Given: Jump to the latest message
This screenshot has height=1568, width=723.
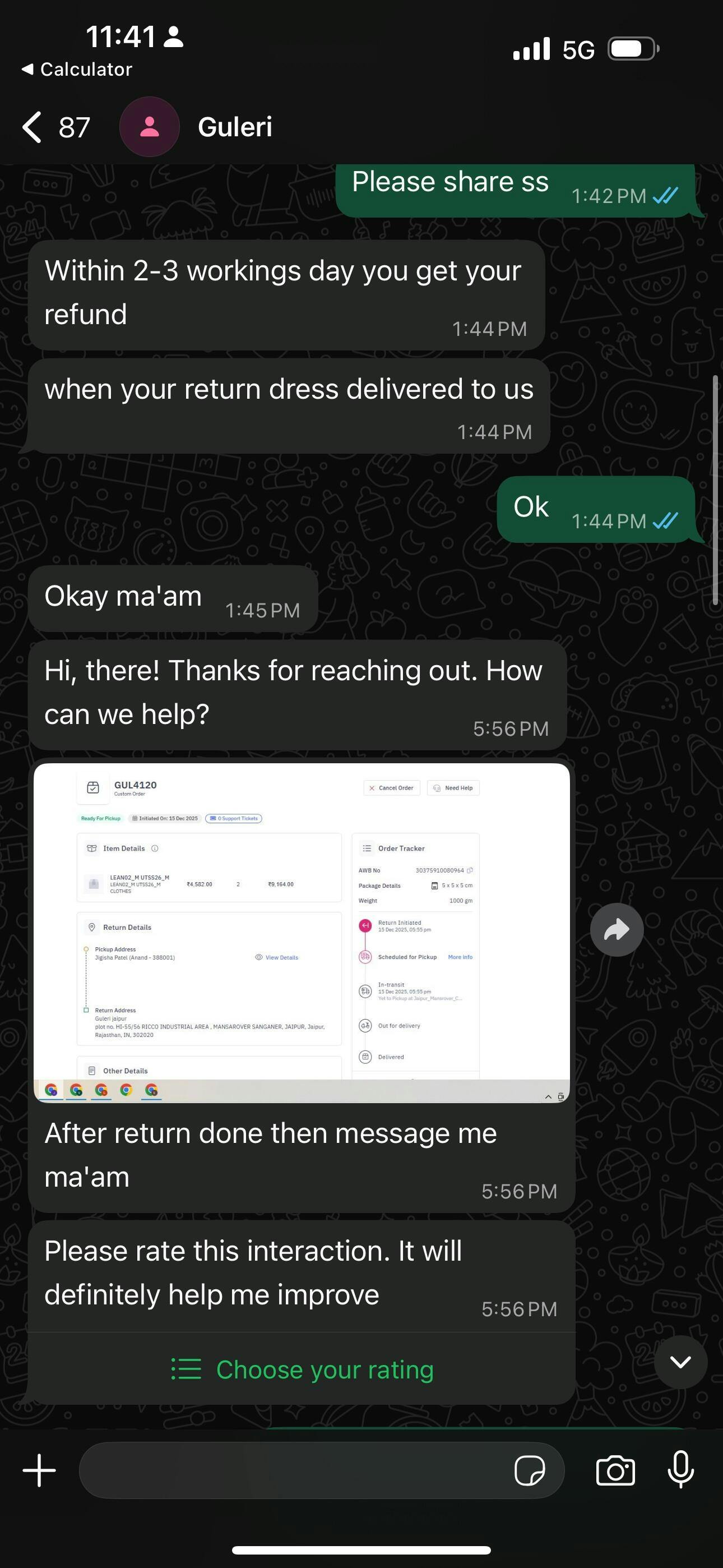Looking at the screenshot, I should click(x=680, y=1362).
